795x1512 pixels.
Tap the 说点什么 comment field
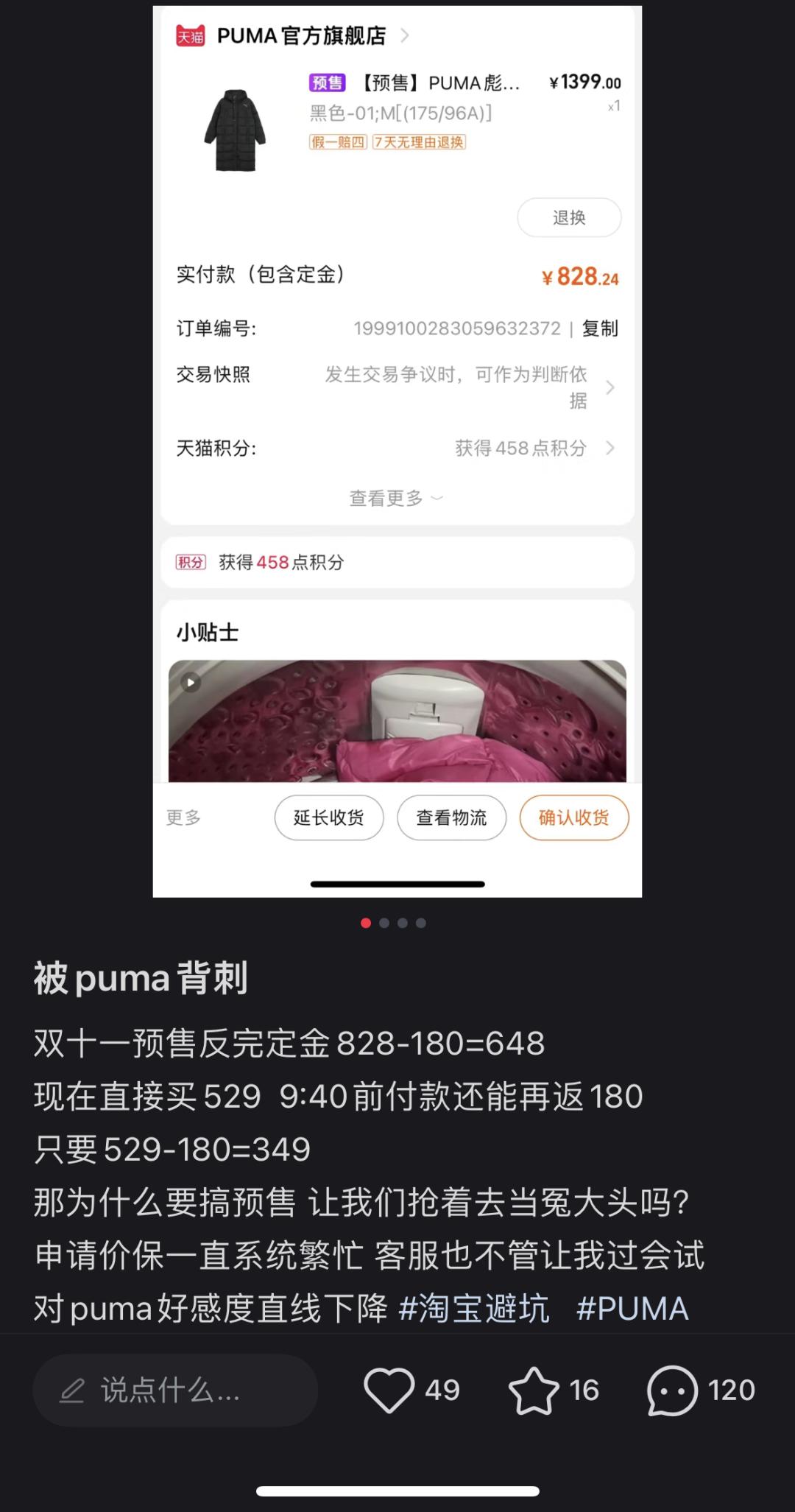[175, 1390]
